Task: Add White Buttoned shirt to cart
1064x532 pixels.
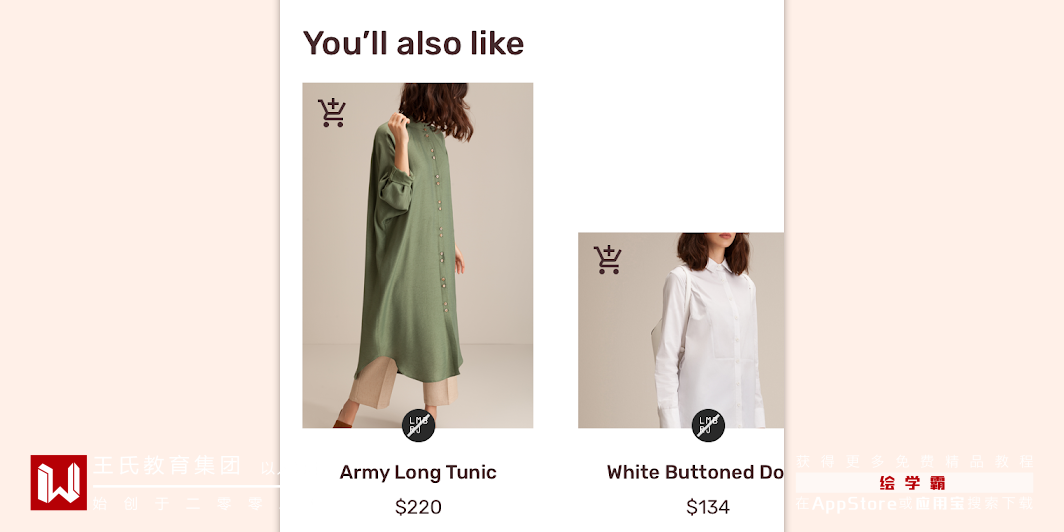Action: coord(608,260)
